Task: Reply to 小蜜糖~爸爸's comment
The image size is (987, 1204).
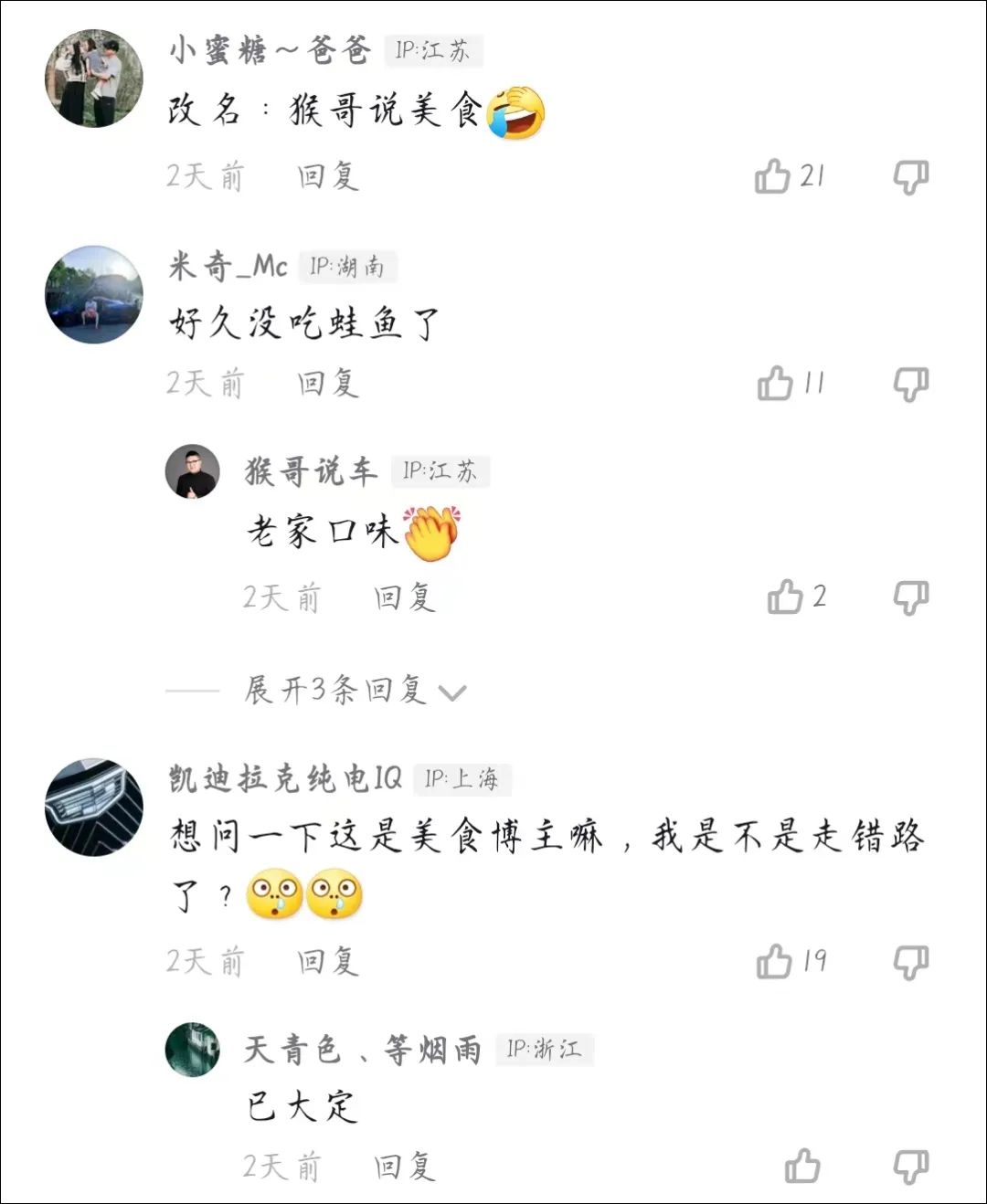Action: point(328,175)
